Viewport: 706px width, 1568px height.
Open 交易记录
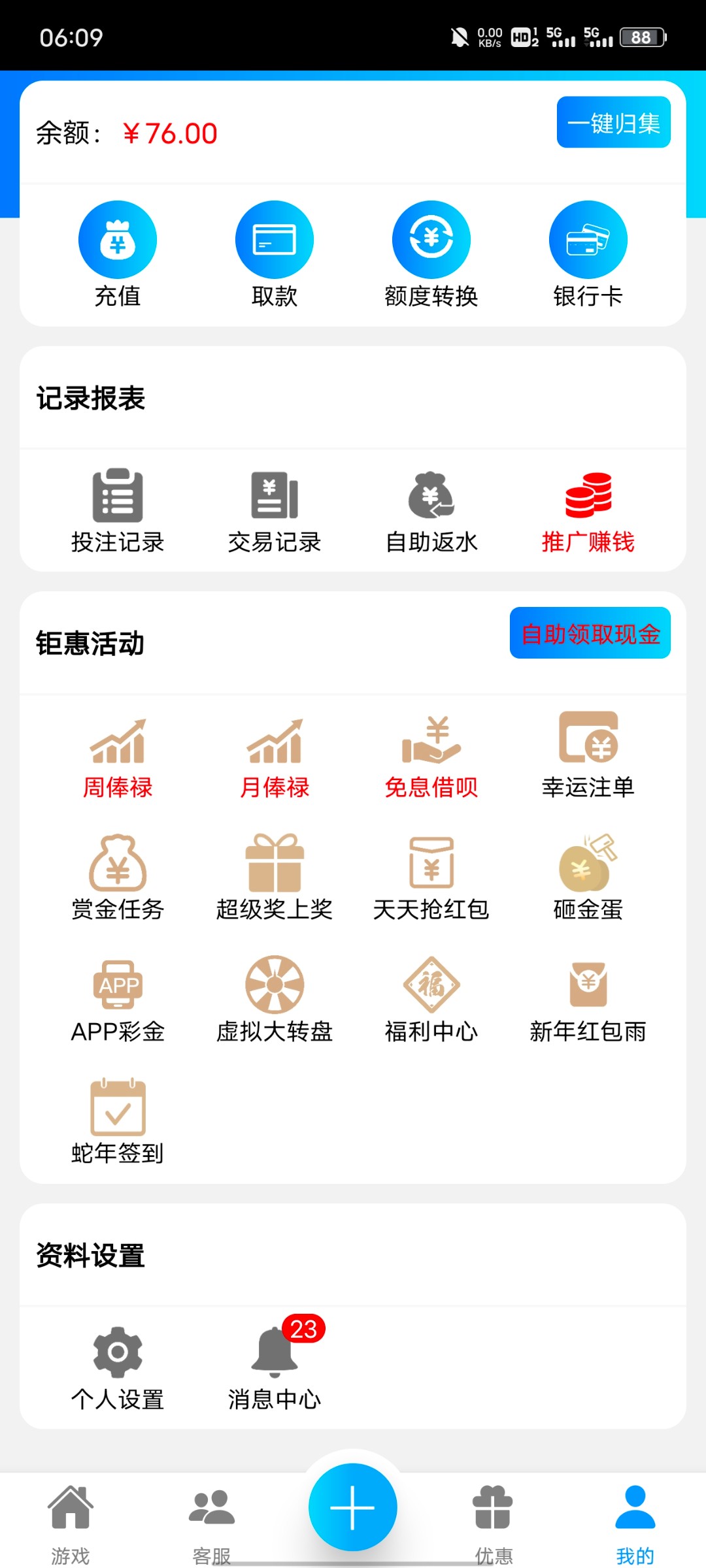[x=275, y=511]
